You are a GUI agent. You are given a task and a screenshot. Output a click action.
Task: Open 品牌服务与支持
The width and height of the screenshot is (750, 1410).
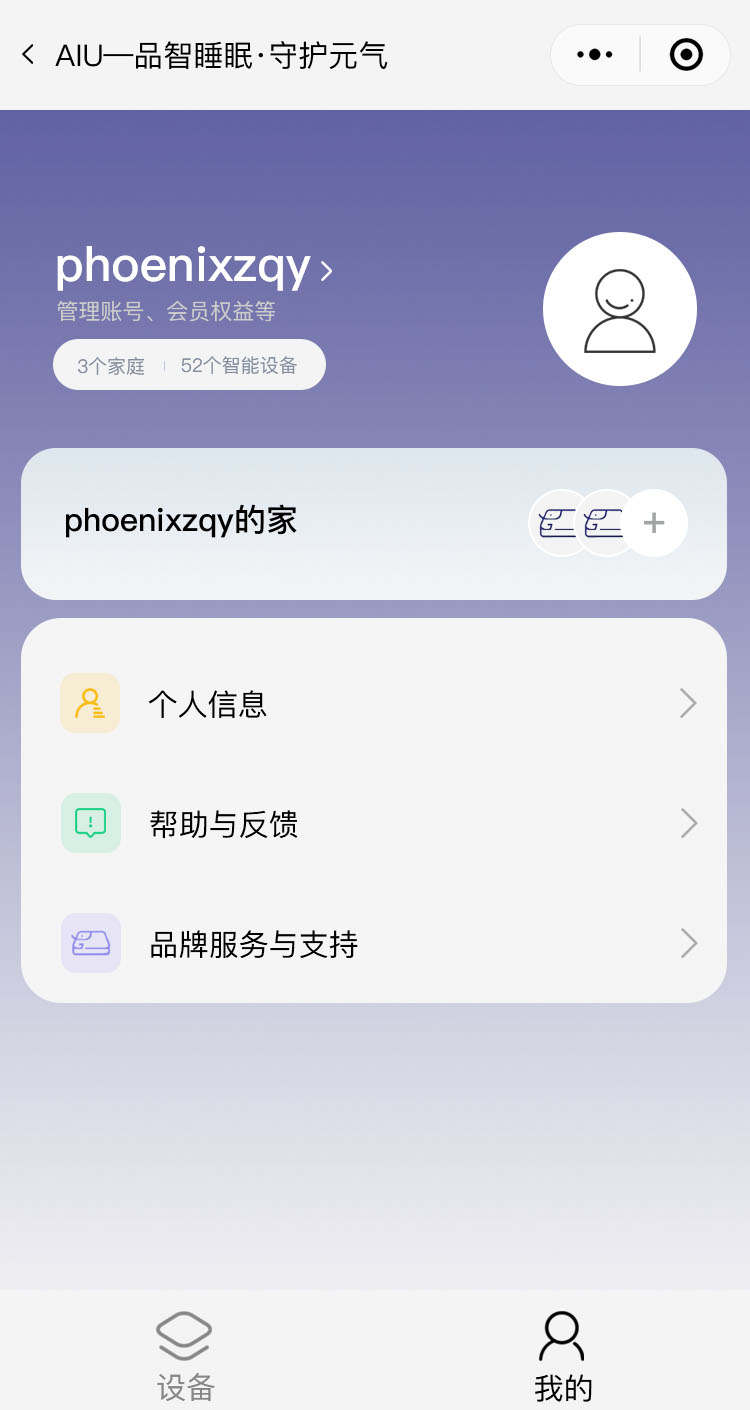374,944
